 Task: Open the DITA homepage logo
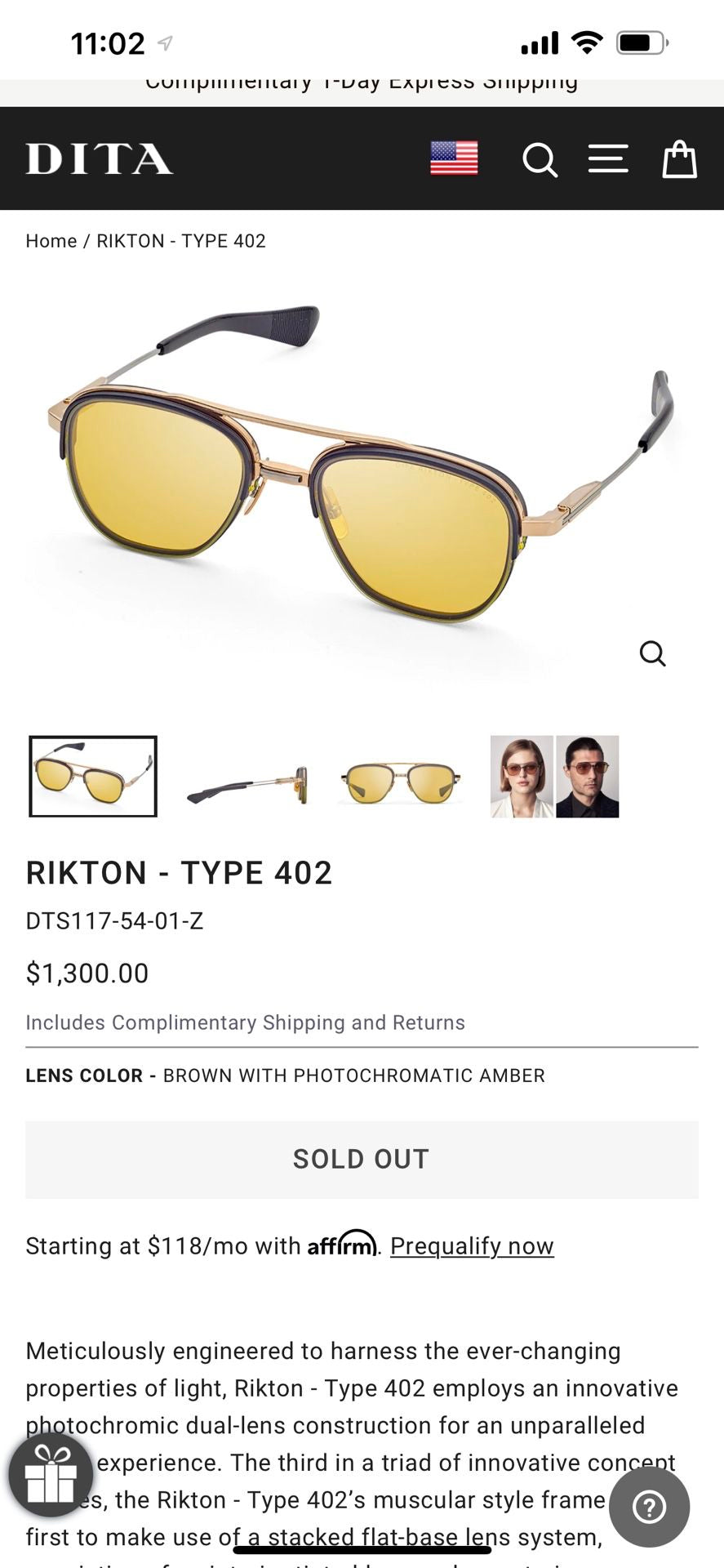pos(99,159)
